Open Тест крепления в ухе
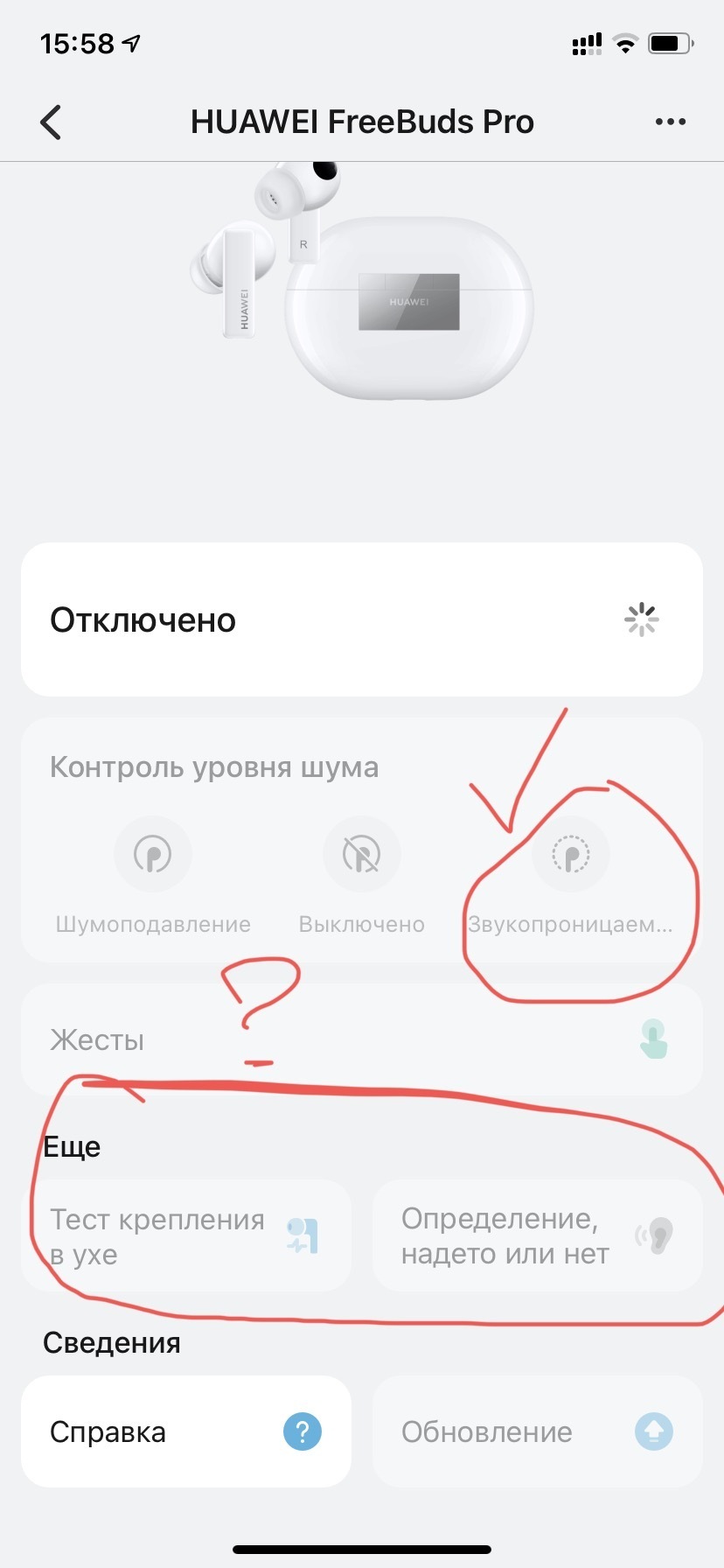 185,1235
